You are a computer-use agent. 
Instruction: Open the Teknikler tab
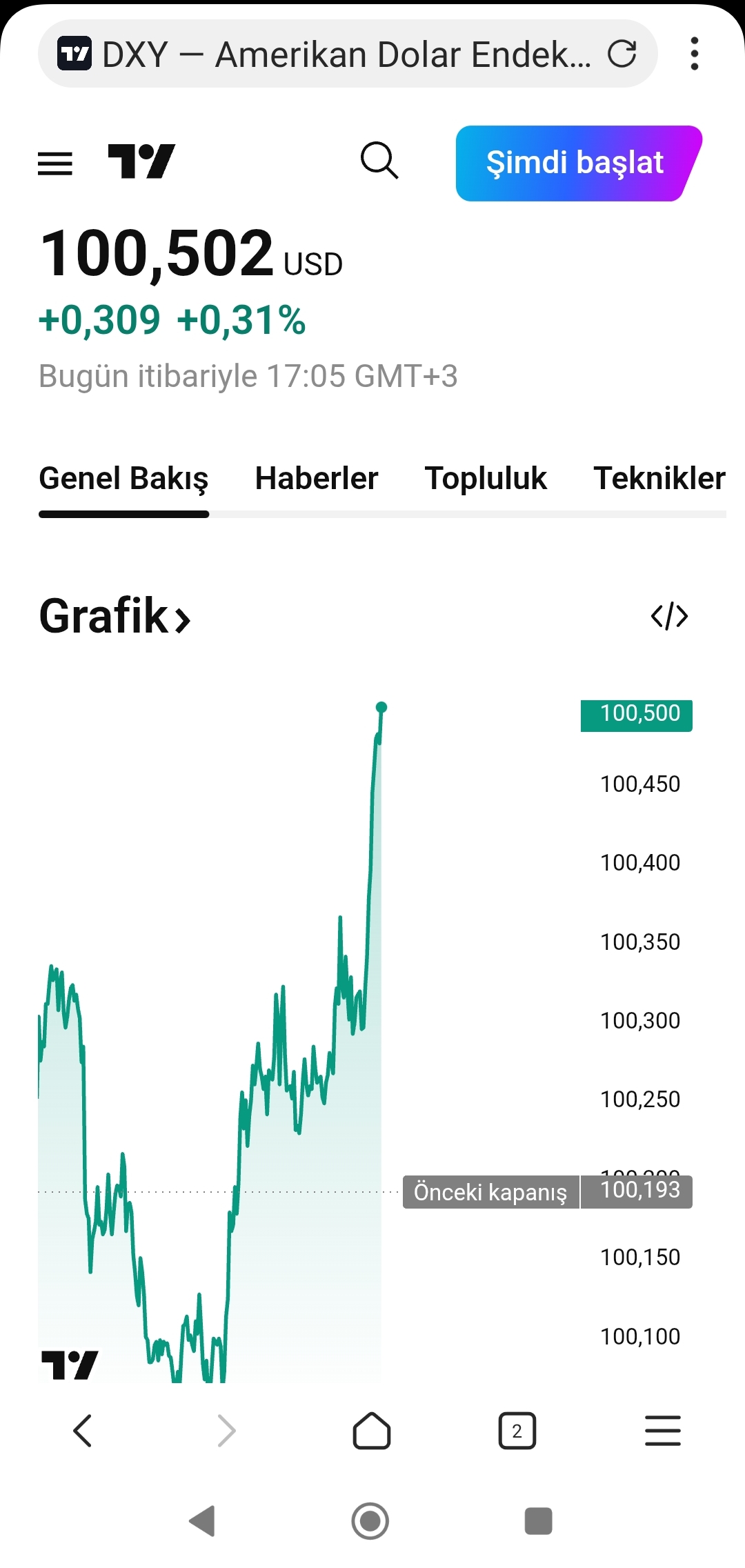(659, 478)
